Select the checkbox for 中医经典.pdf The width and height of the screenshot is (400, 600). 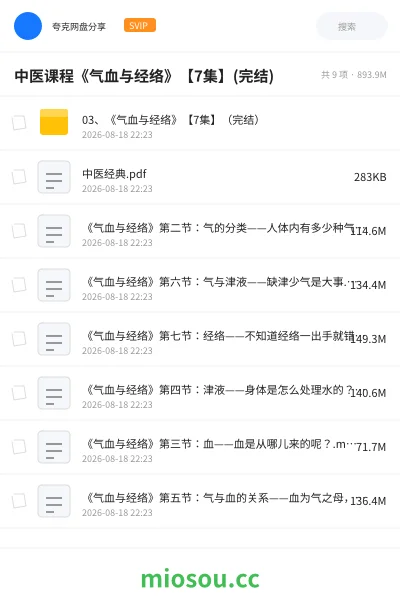pos(19,177)
